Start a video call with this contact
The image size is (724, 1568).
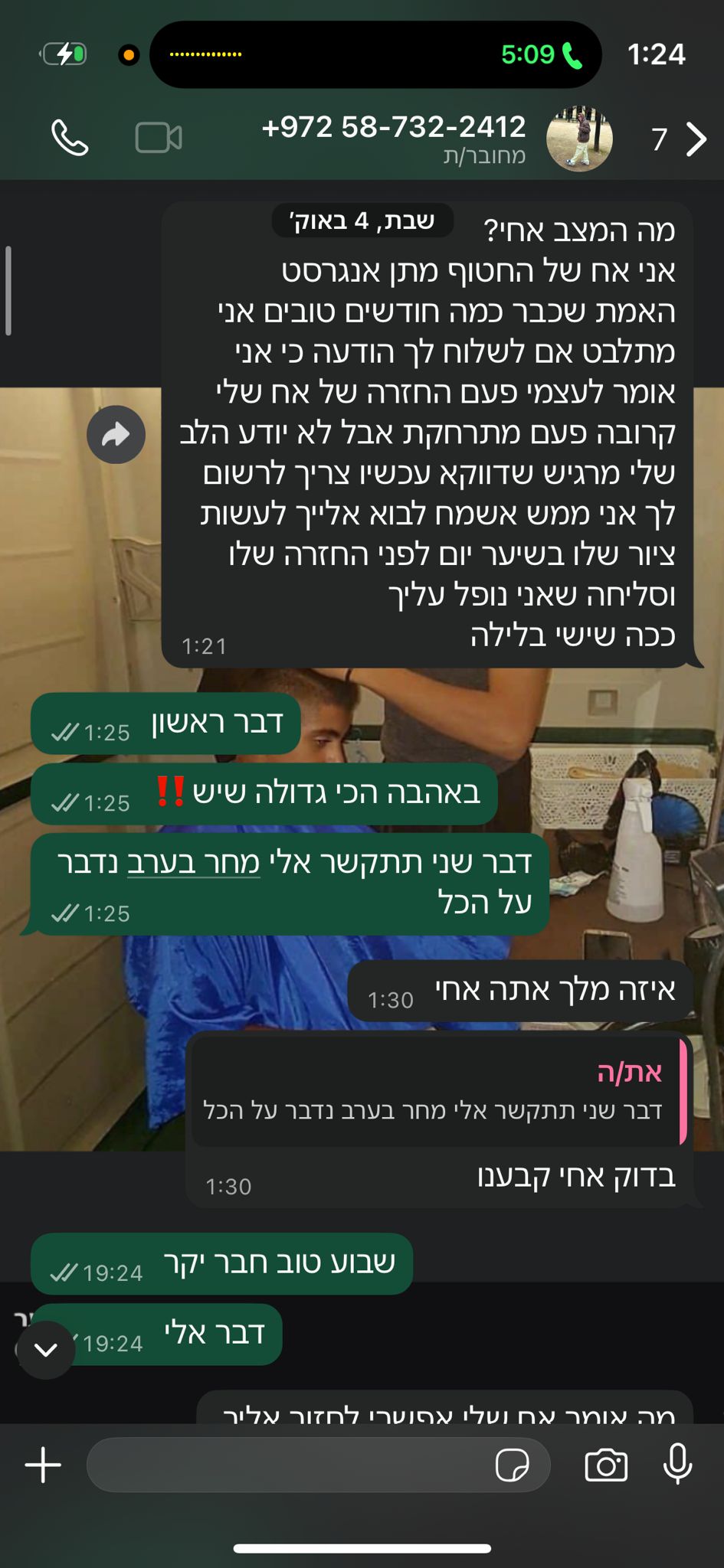coord(158,138)
